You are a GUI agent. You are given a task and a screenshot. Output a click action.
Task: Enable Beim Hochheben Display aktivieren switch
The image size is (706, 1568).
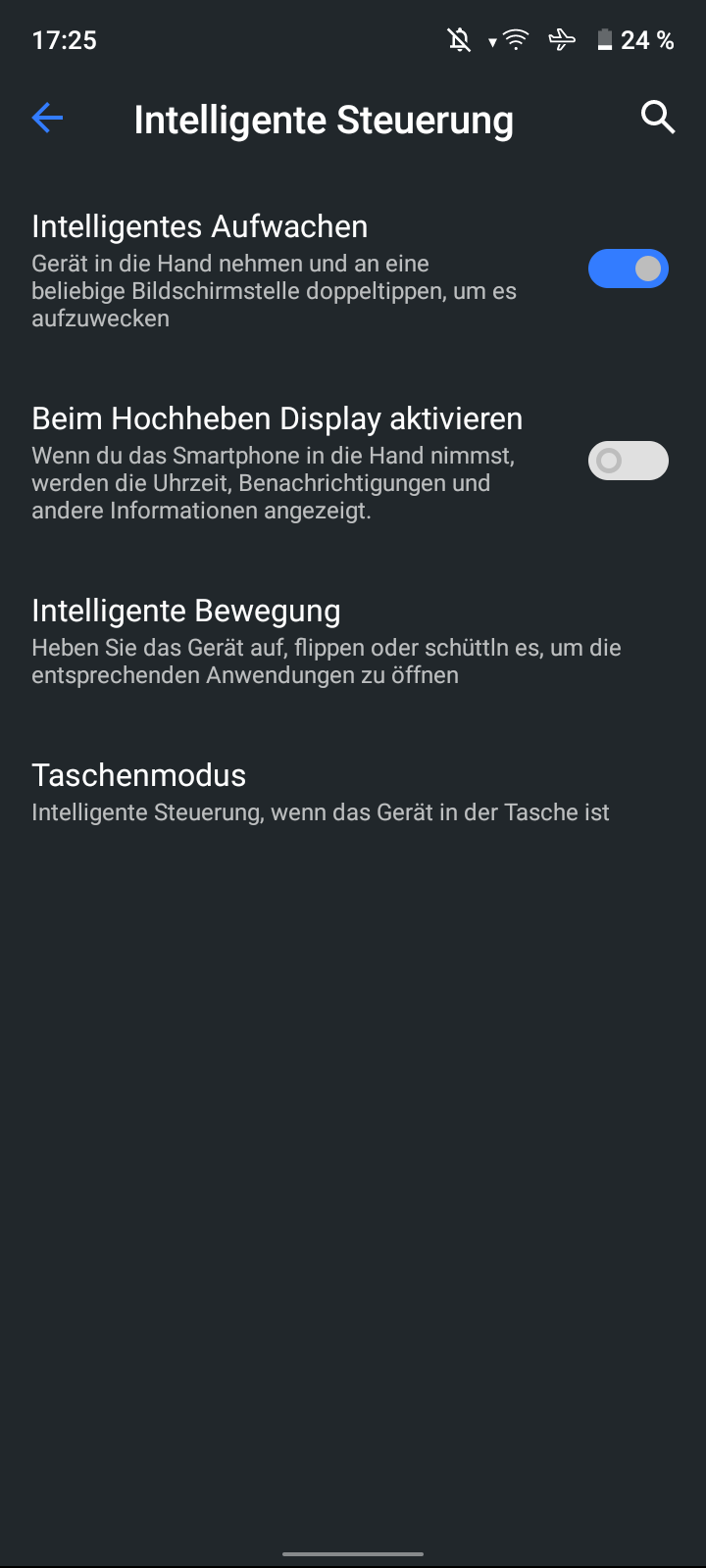pyautogui.click(x=628, y=461)
